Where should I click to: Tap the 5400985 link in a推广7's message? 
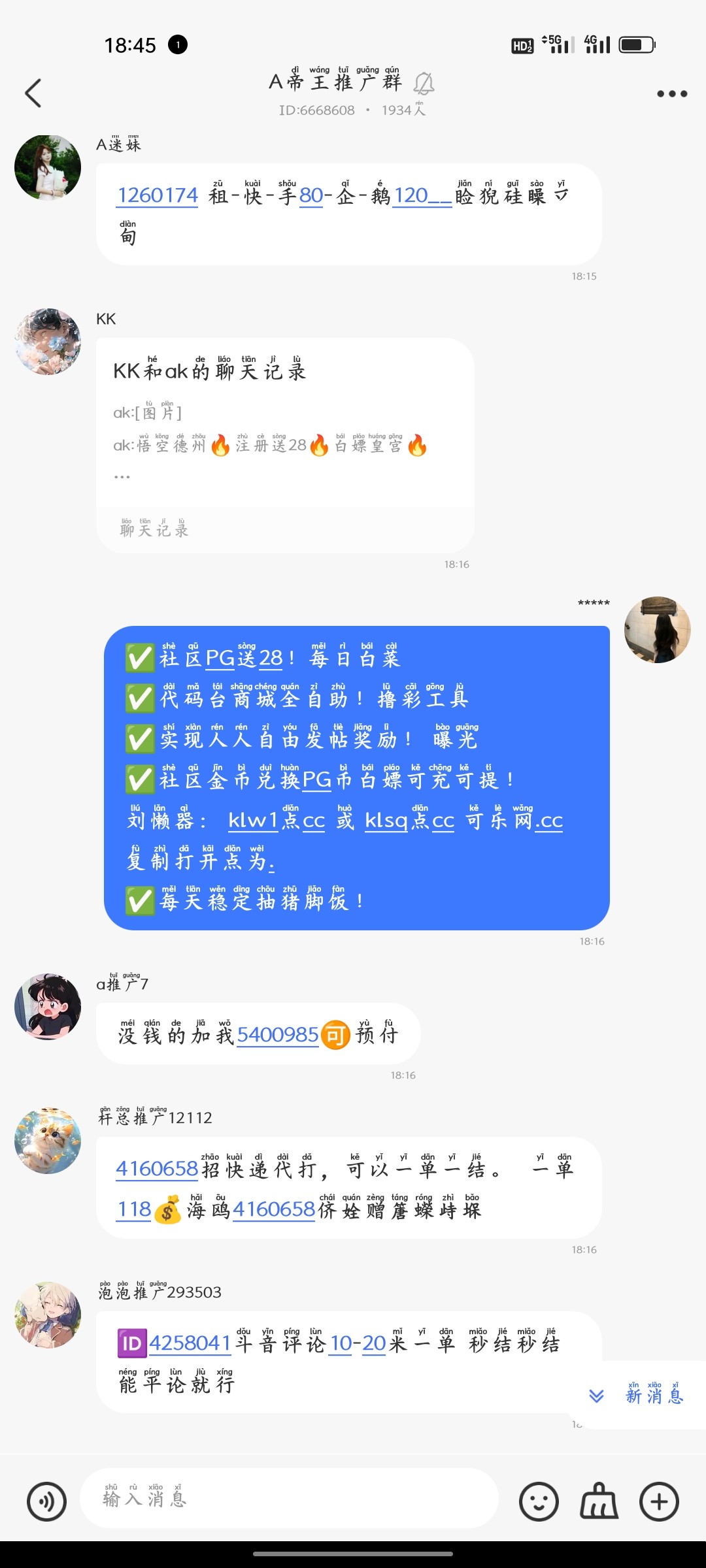[x=277, y=1034]
